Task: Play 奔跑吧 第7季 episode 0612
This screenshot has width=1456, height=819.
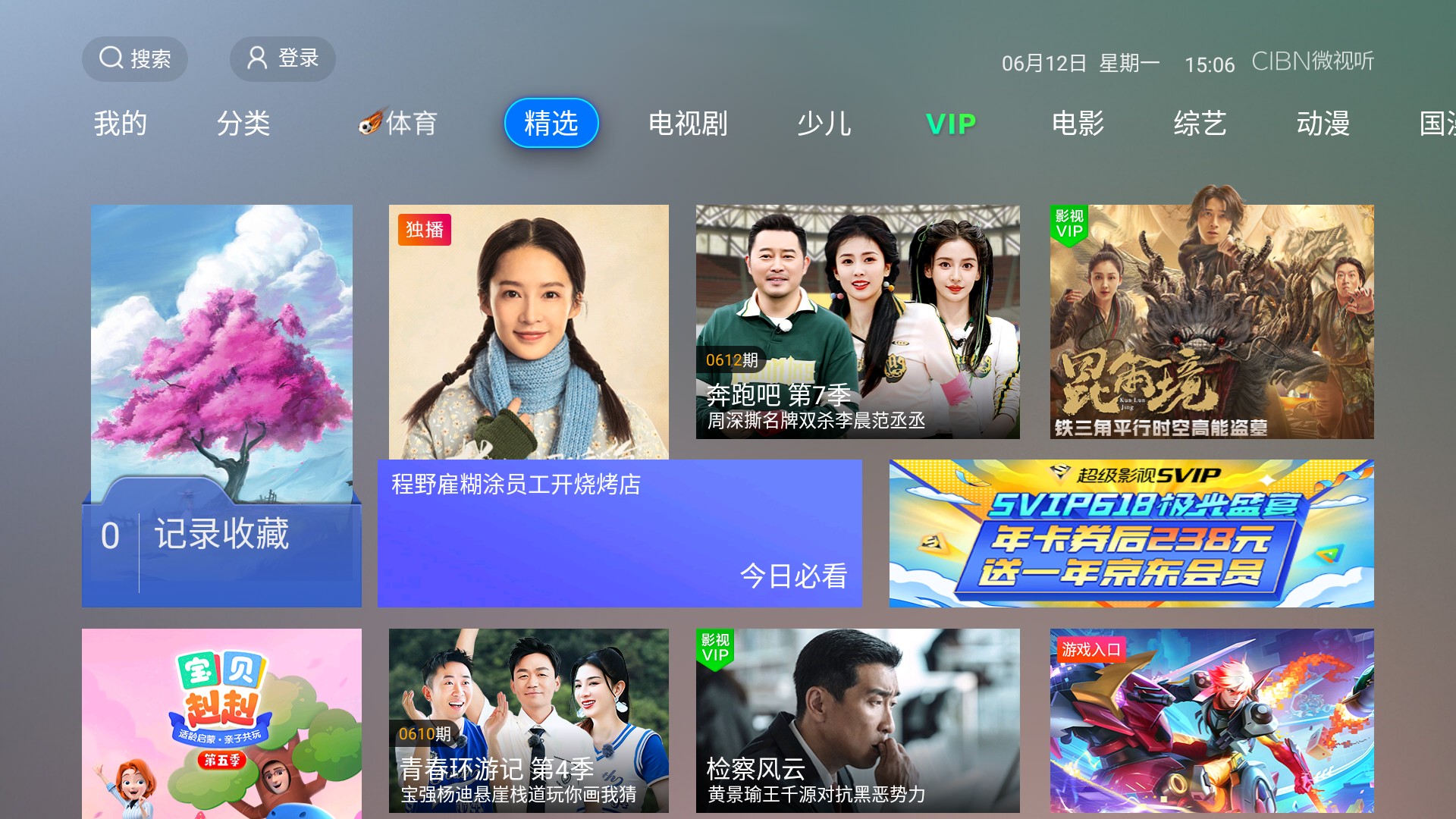Action: point(858,322)
